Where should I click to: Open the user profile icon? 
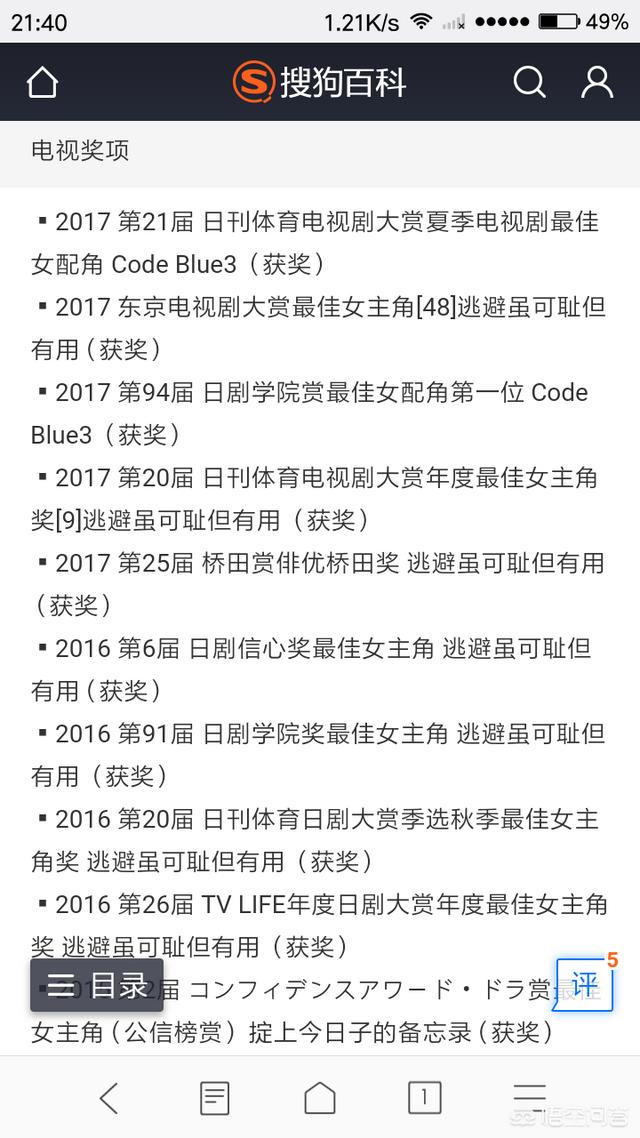coord(597,82)
